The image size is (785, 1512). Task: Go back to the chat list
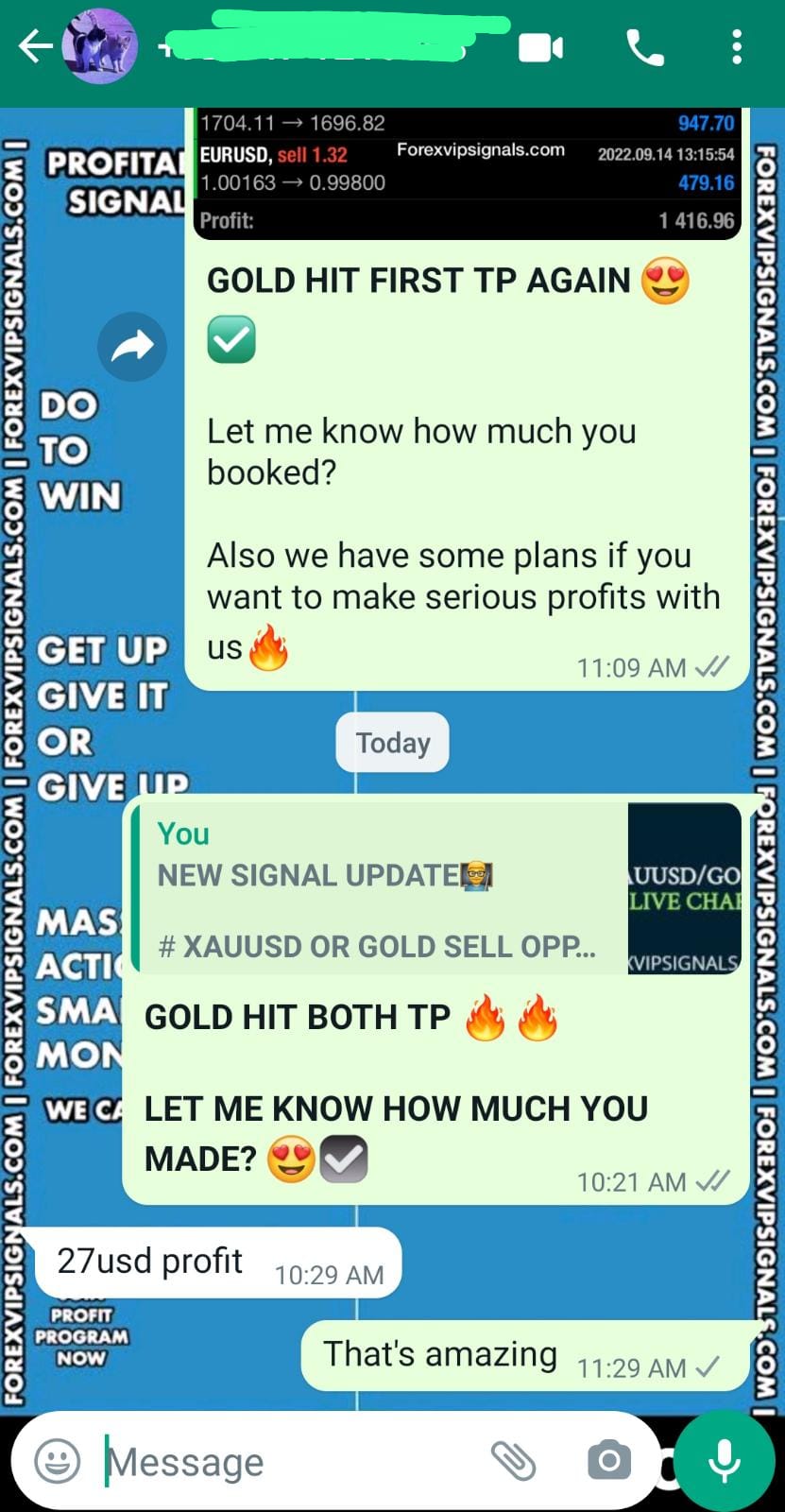[35, 46]
